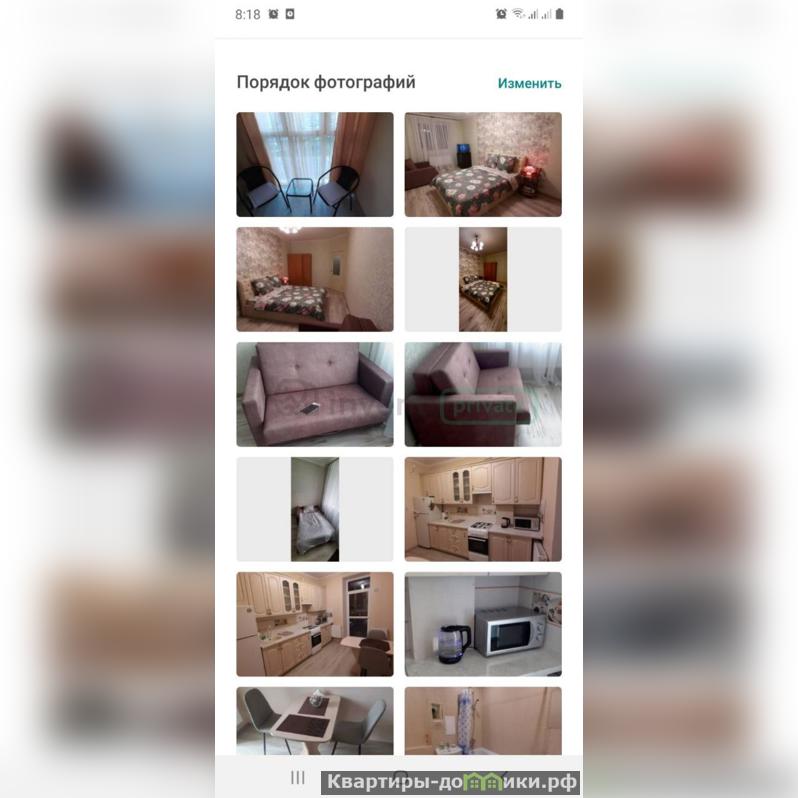
Task: Open the dining table with grey chairs photo
Action: click(x=315, y=720)
